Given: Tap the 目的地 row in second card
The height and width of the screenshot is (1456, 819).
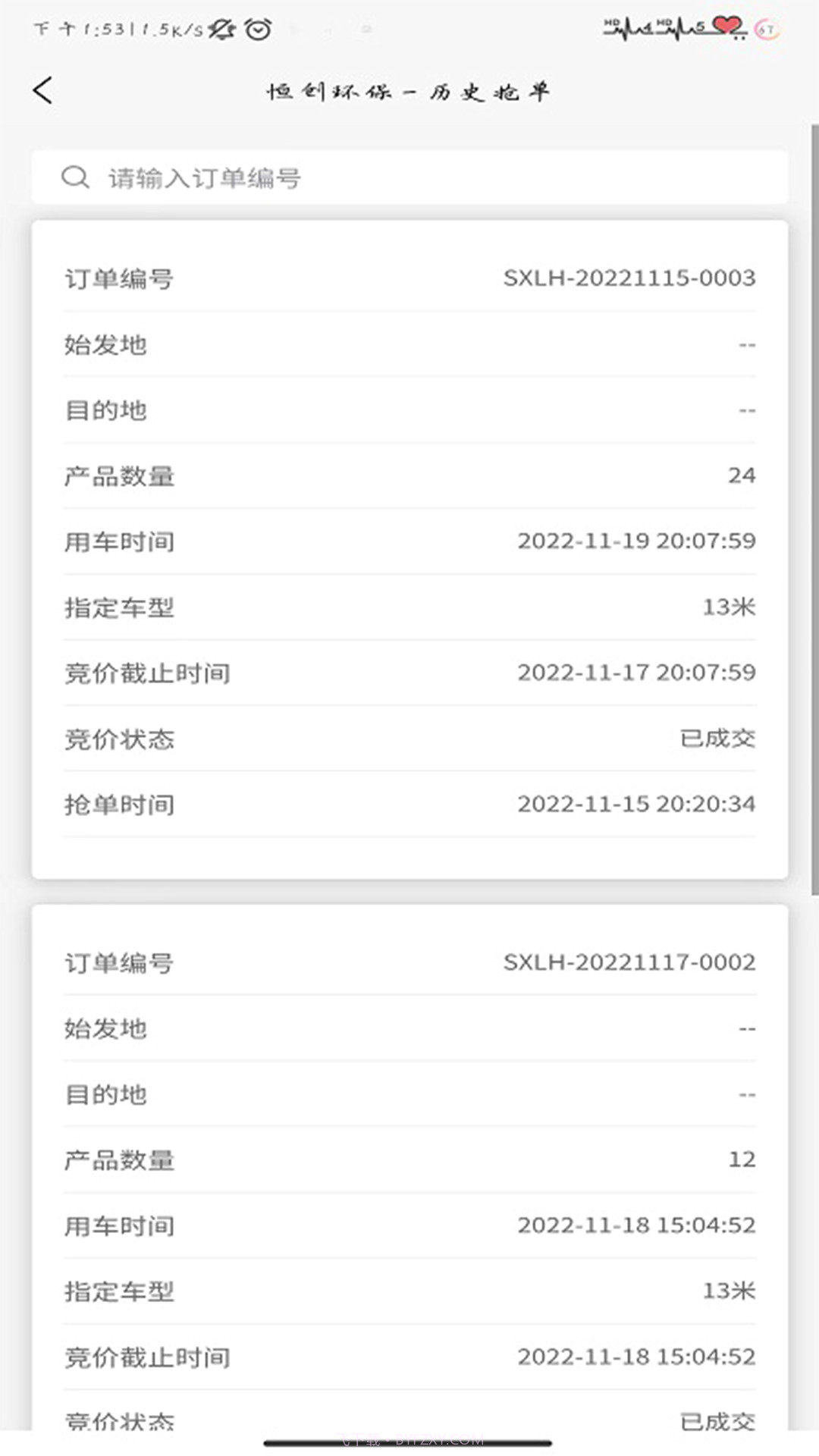Looking at the screenshot, I should tap(409, 1094).
